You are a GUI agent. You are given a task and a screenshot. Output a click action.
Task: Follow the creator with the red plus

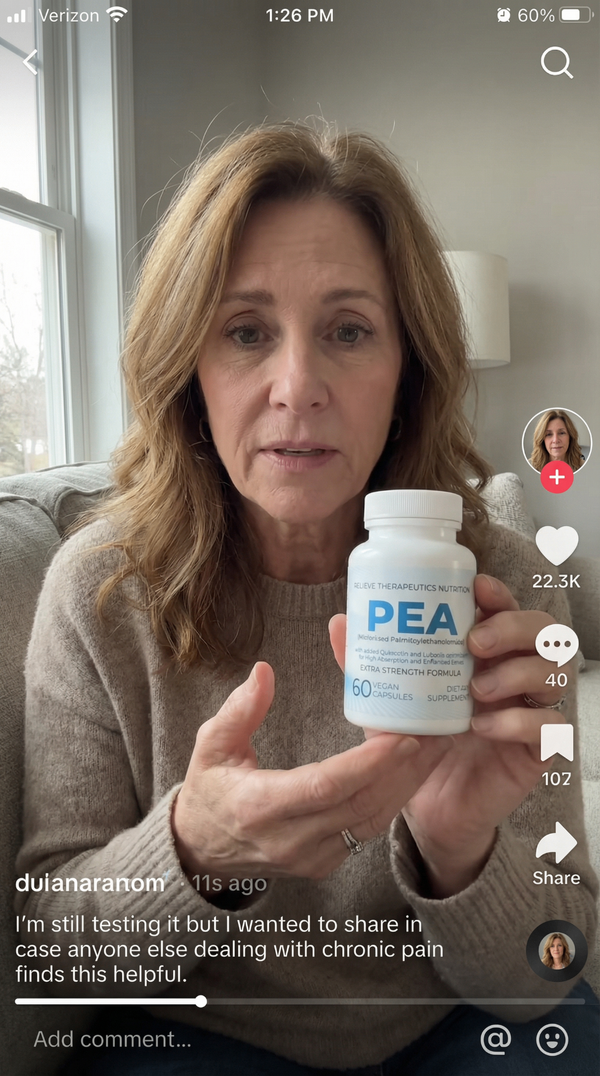[557, 478]
